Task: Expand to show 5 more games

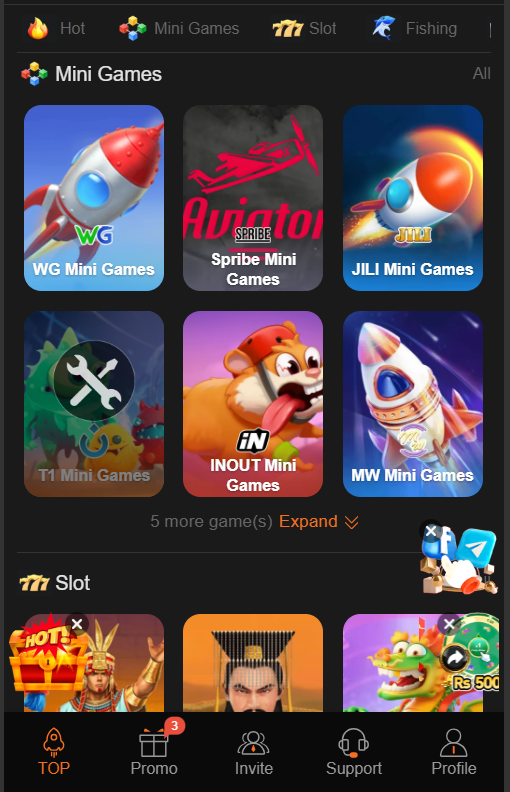Action: [x=319, y=521]
